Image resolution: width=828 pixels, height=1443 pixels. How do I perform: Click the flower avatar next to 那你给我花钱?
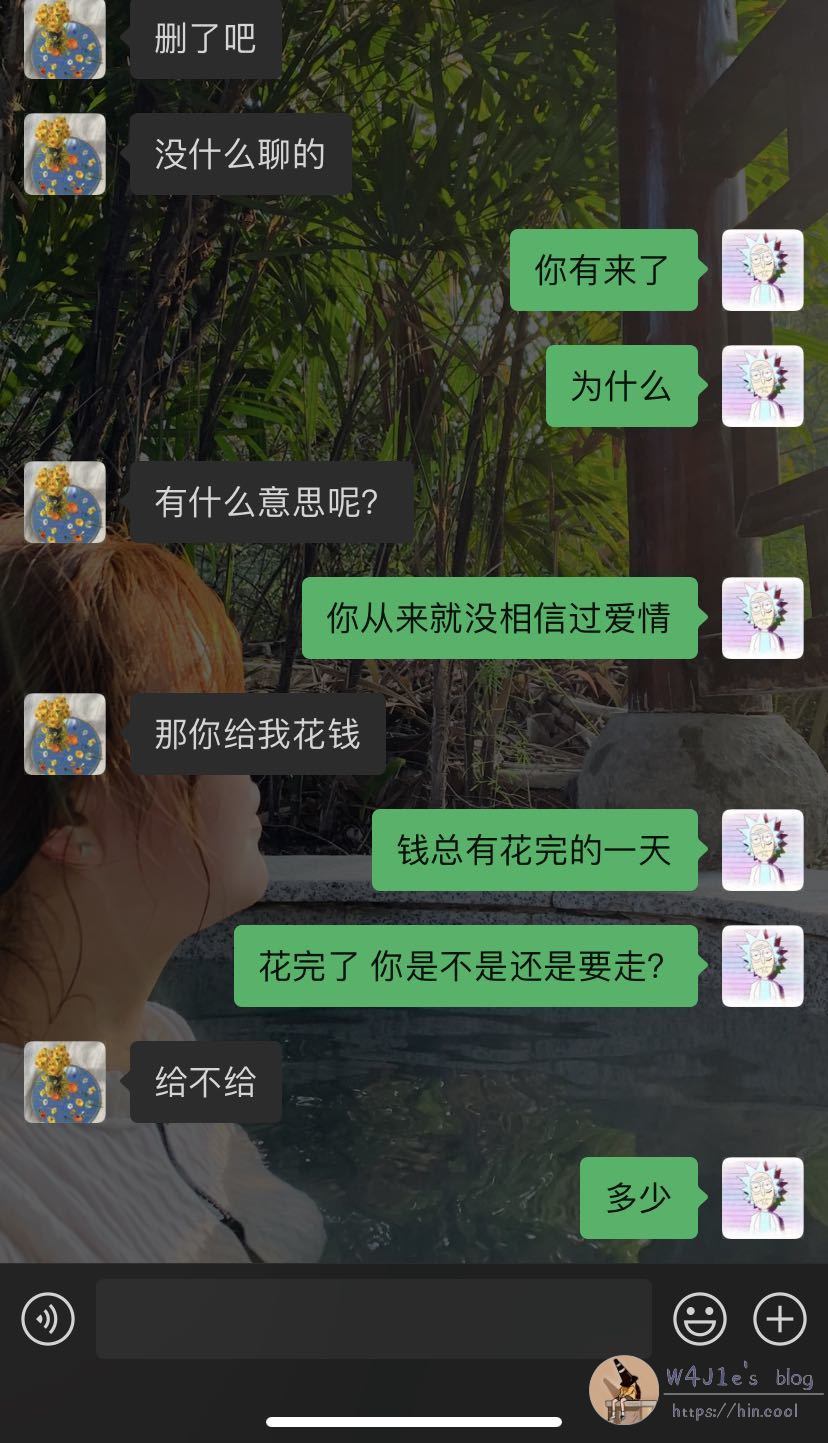tap(64, 735)
